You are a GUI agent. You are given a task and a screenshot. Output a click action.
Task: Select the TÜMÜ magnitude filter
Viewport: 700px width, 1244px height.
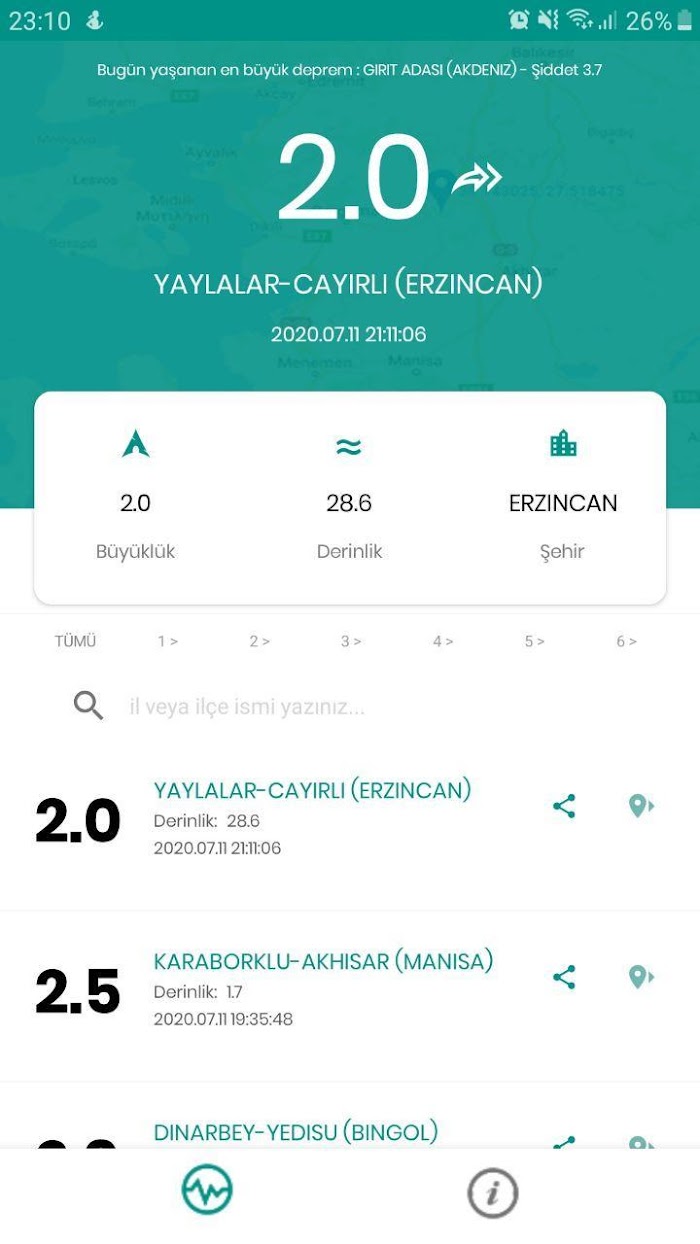pos(76,642)
